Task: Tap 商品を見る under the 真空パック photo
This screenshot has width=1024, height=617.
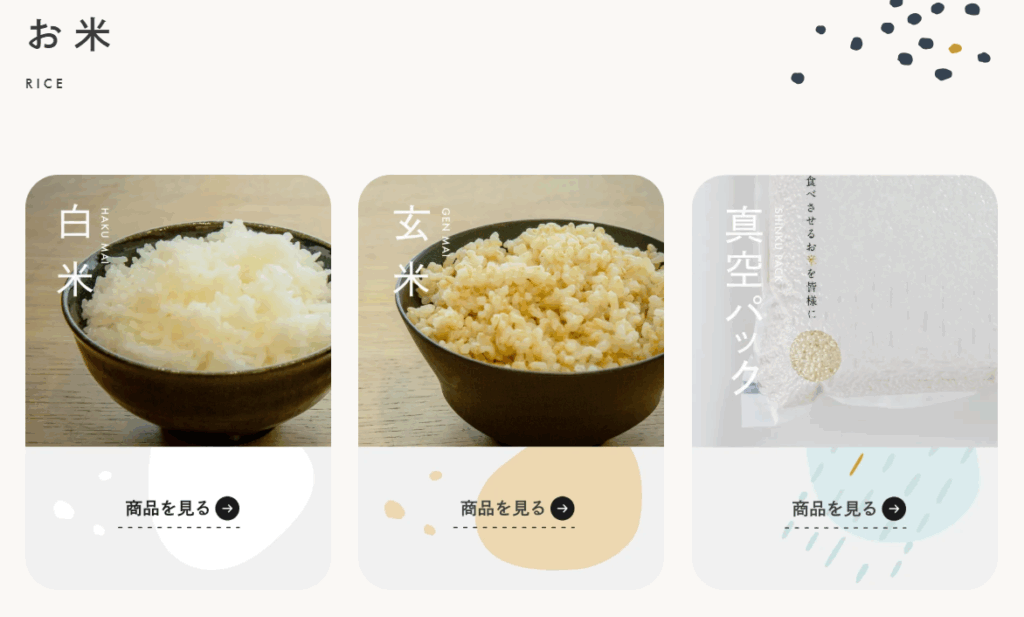Action: click(x=848, y=509)
